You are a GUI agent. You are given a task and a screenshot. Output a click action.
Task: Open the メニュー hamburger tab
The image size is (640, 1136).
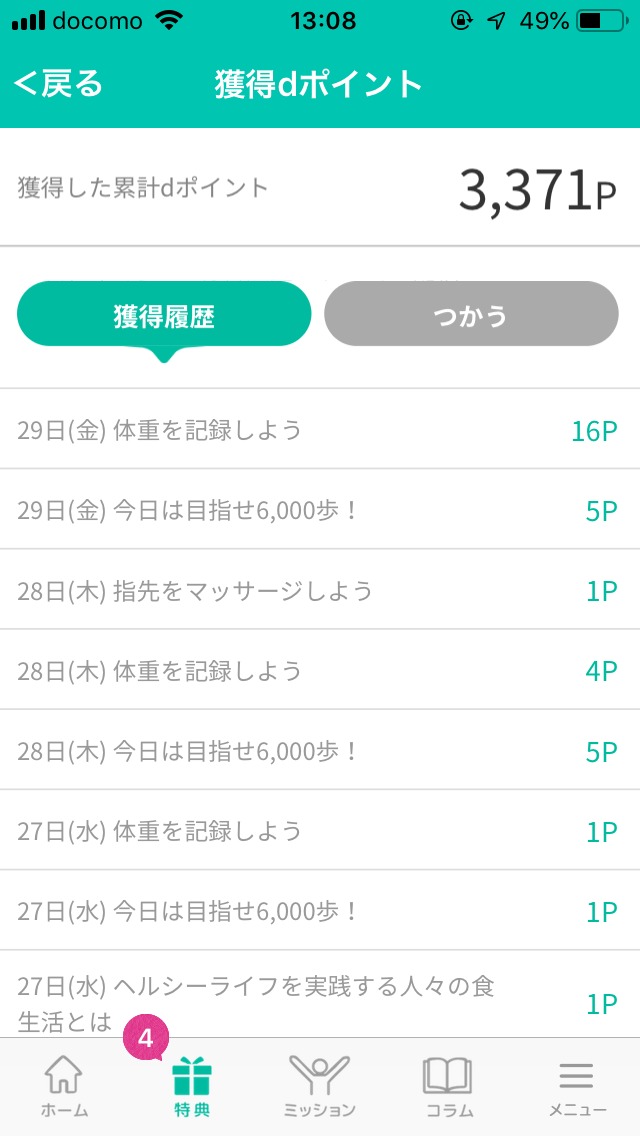click(576, 1086)
